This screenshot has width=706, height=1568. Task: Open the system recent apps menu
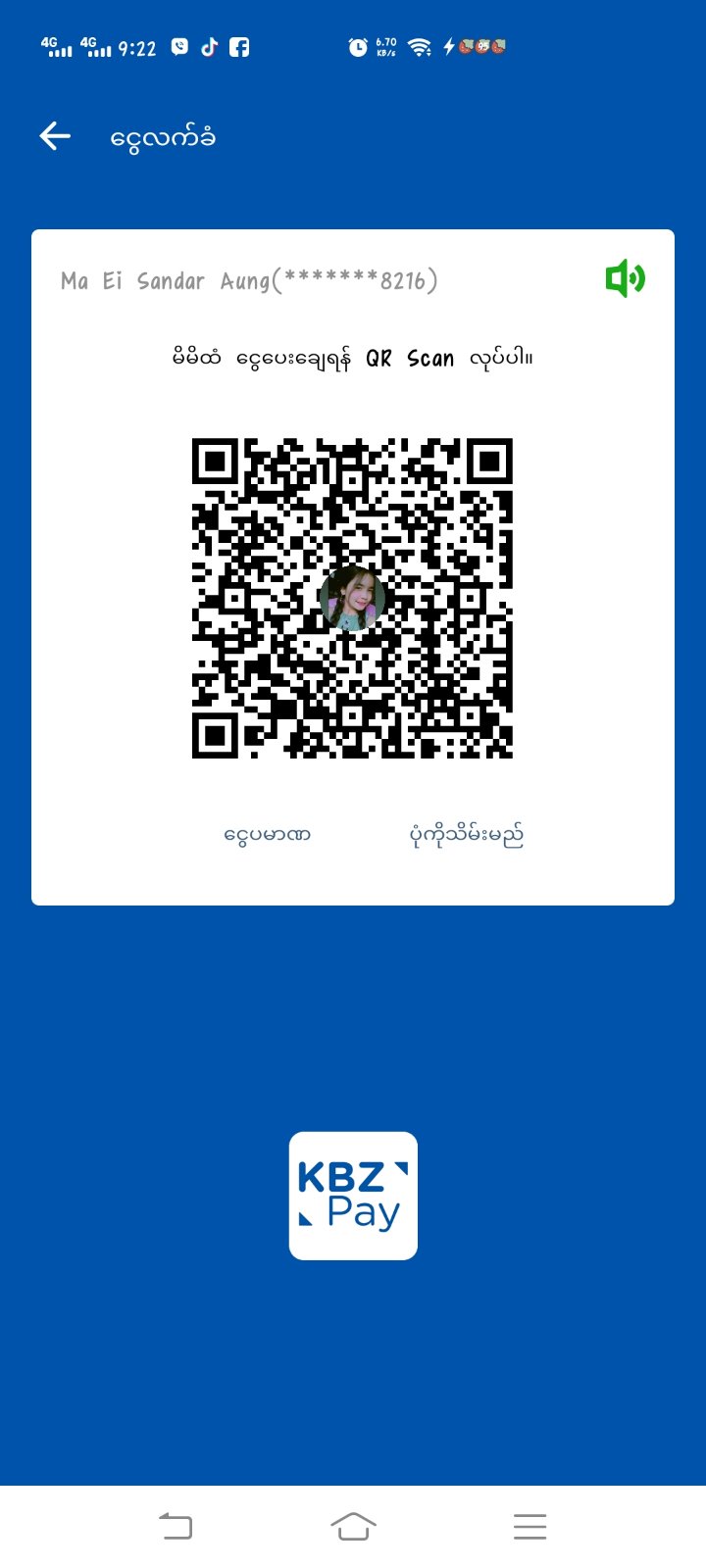(x=529, y=1526)
